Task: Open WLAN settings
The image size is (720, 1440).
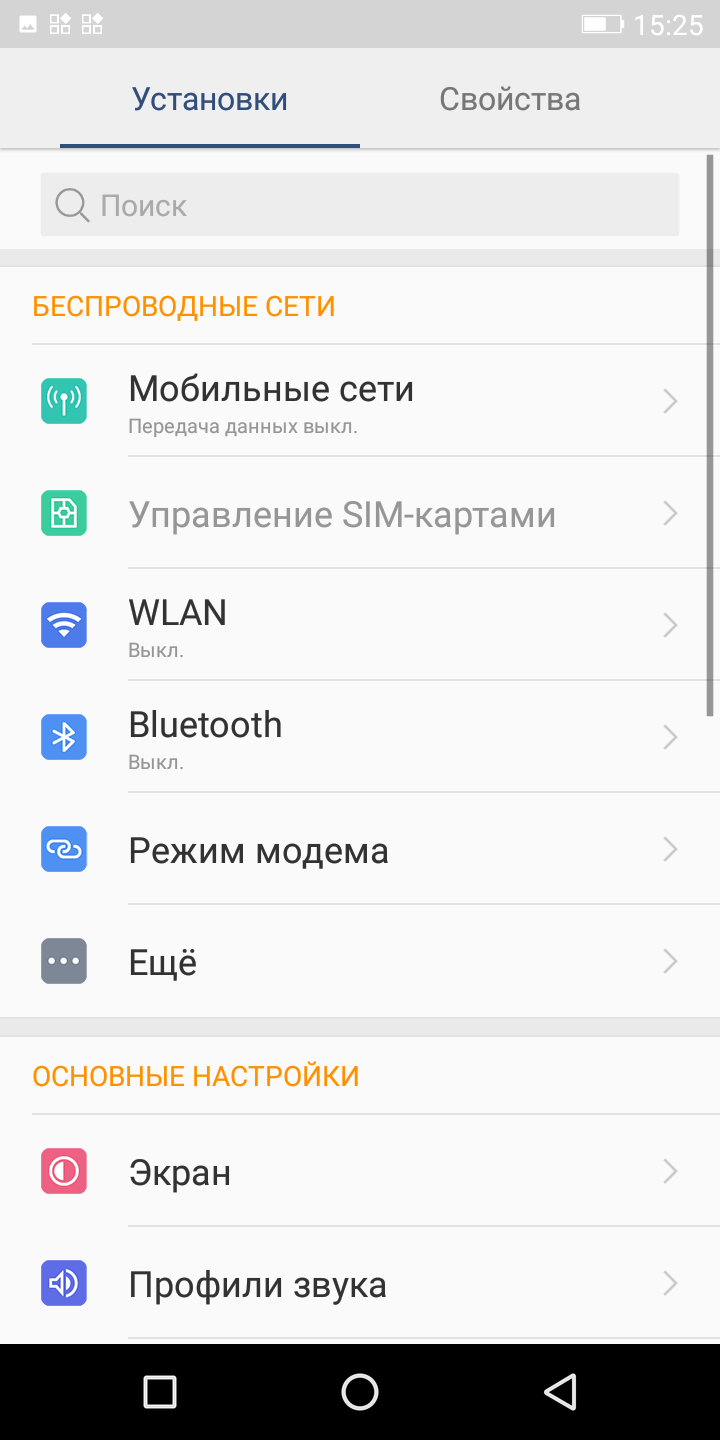Action: [x=360, y=625]
